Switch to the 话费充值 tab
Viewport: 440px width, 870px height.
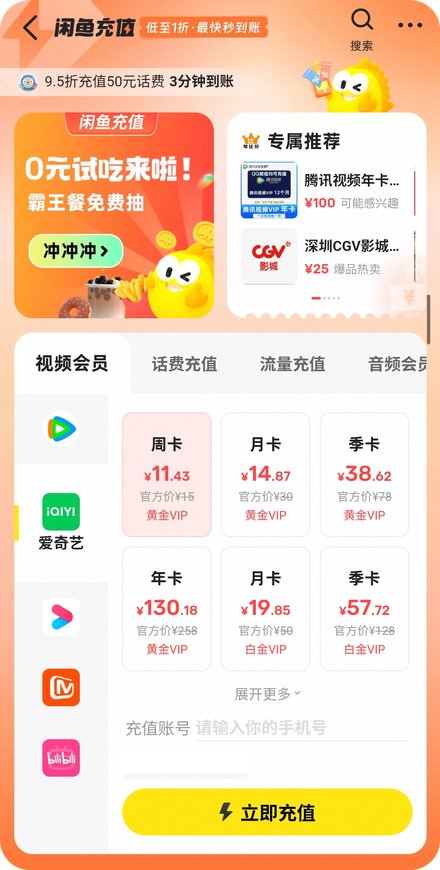coord(184,365)
